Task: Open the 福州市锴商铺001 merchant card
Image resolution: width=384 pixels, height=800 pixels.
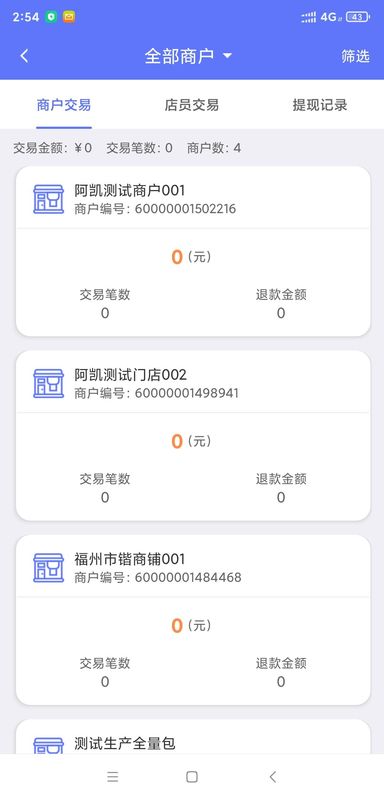Action: (x=193, y=619)
